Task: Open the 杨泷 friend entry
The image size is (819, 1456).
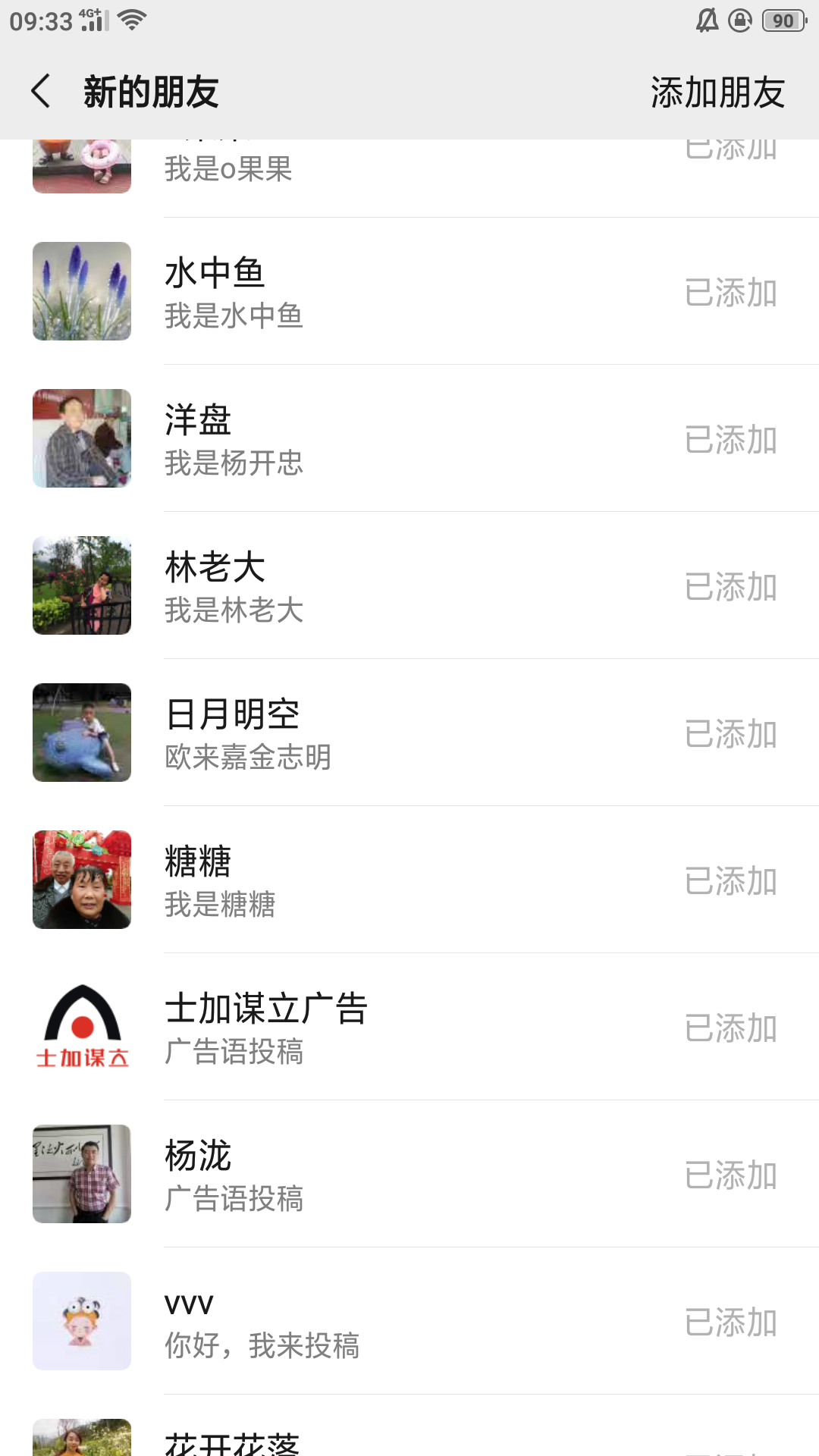Action: point(409,1175)
